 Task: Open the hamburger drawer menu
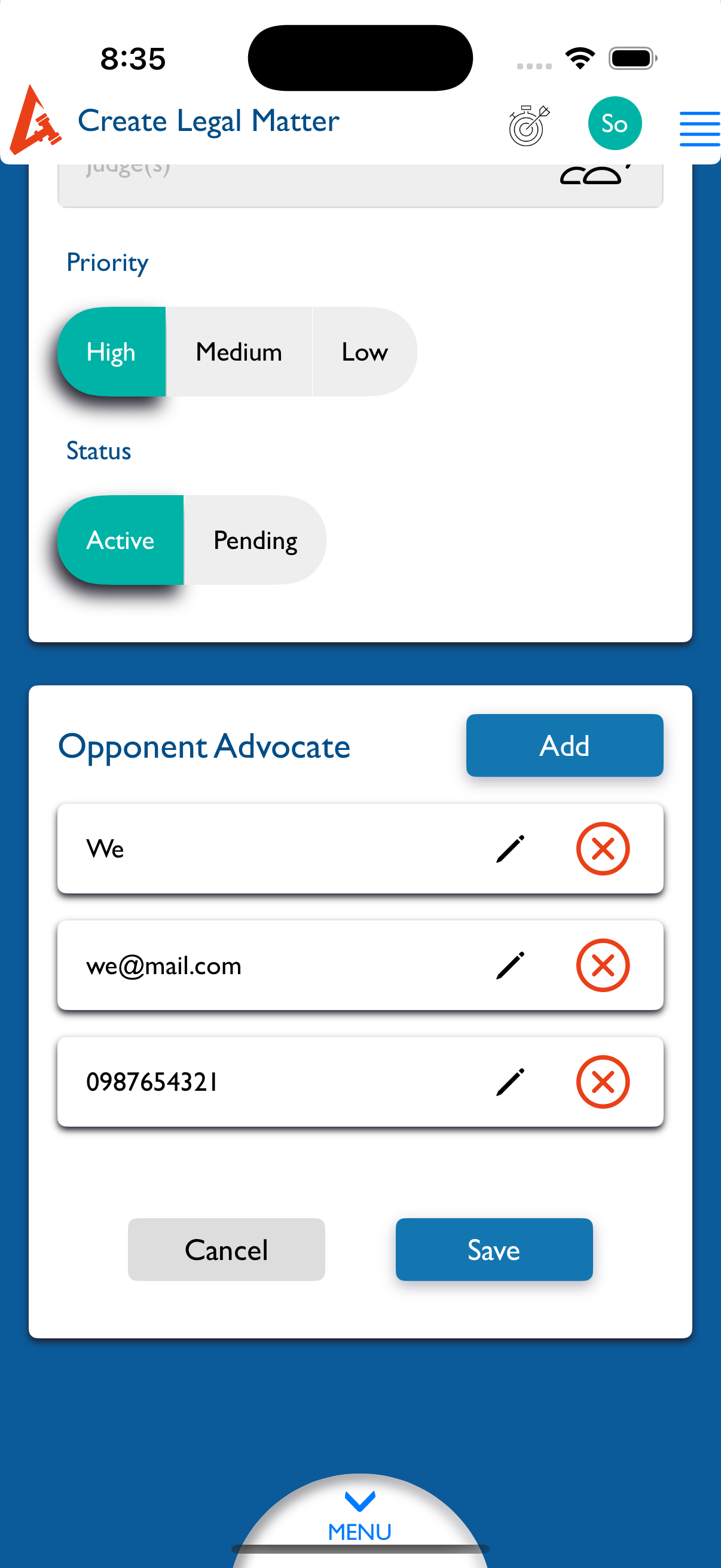click(698, 129)
